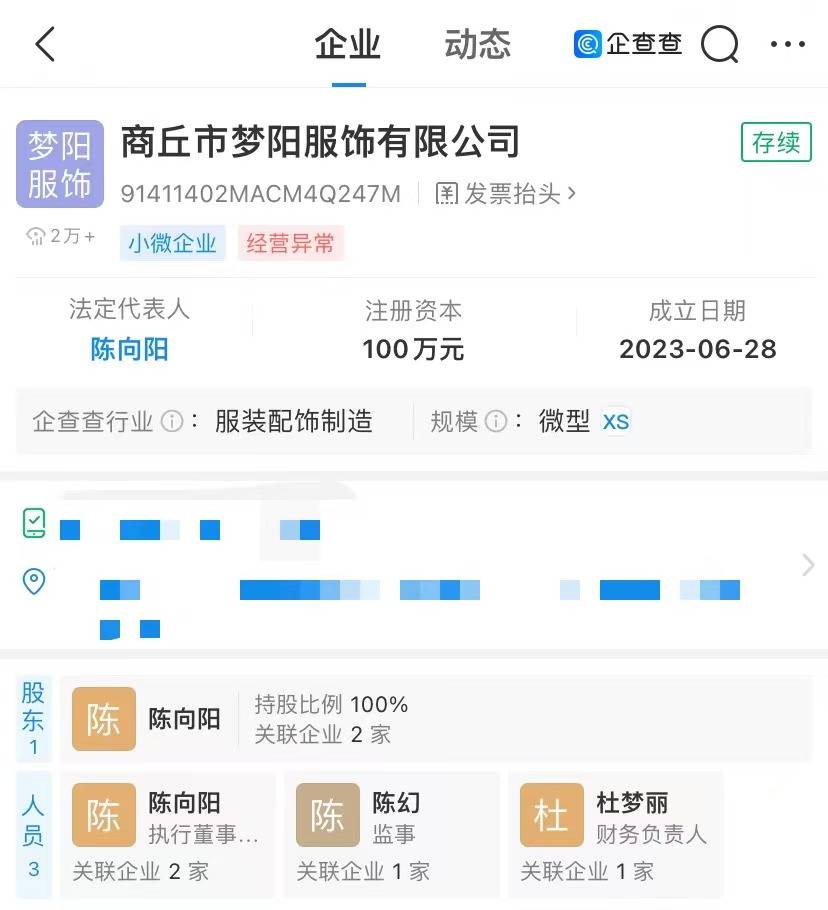Image resolution: width=828 pixels, height=910 pixels.
Task: Switch to the 动态 tab
Action: (477, 44)
